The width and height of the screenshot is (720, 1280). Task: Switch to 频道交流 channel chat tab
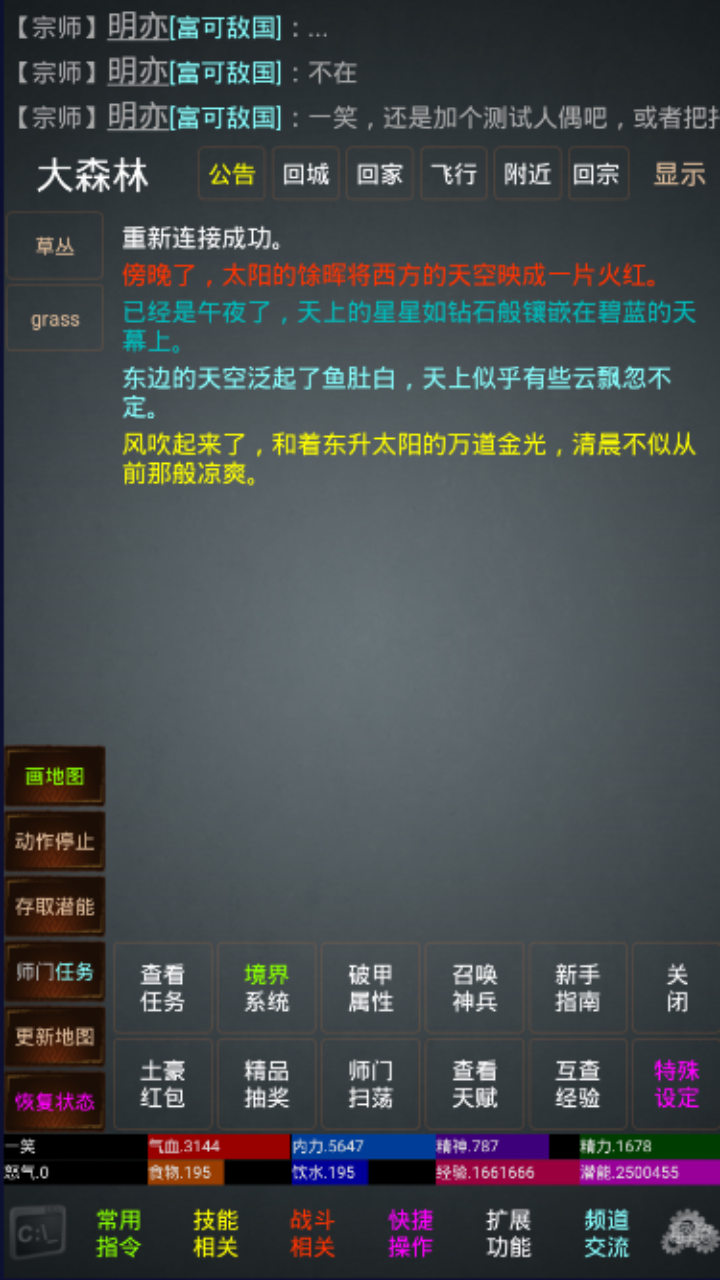607,1233
